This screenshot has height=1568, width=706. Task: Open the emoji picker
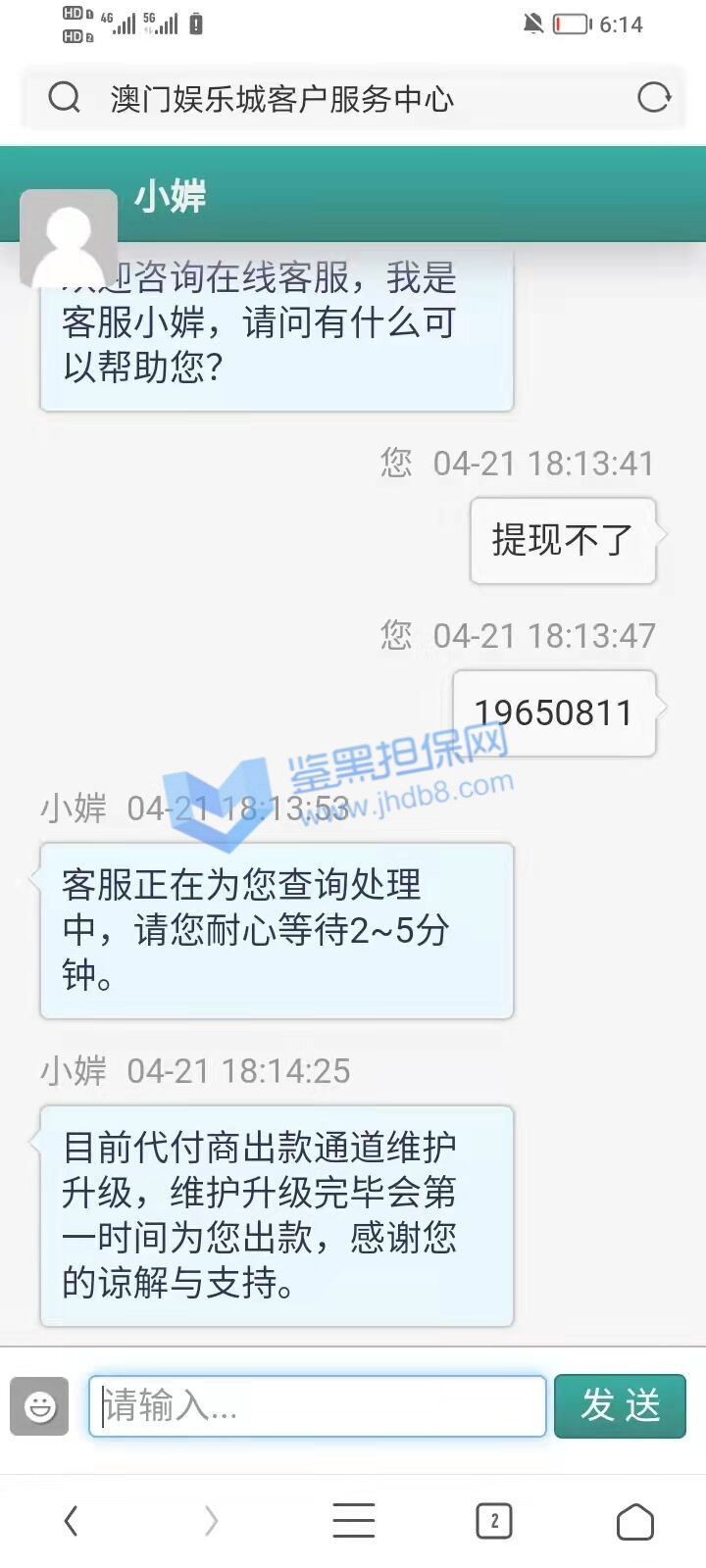click(x=39, y=1406)
